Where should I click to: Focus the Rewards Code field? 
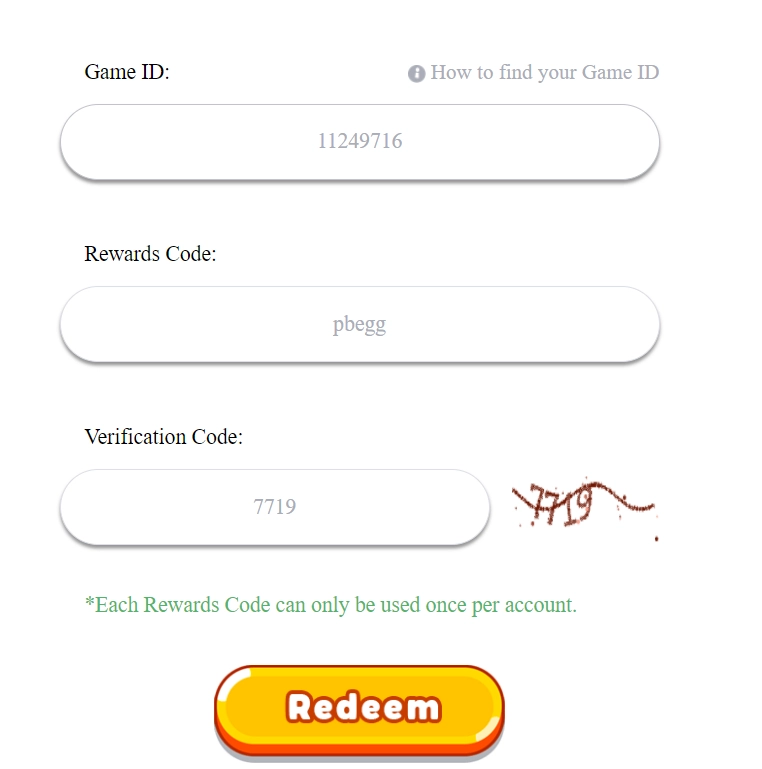[359, 325]
